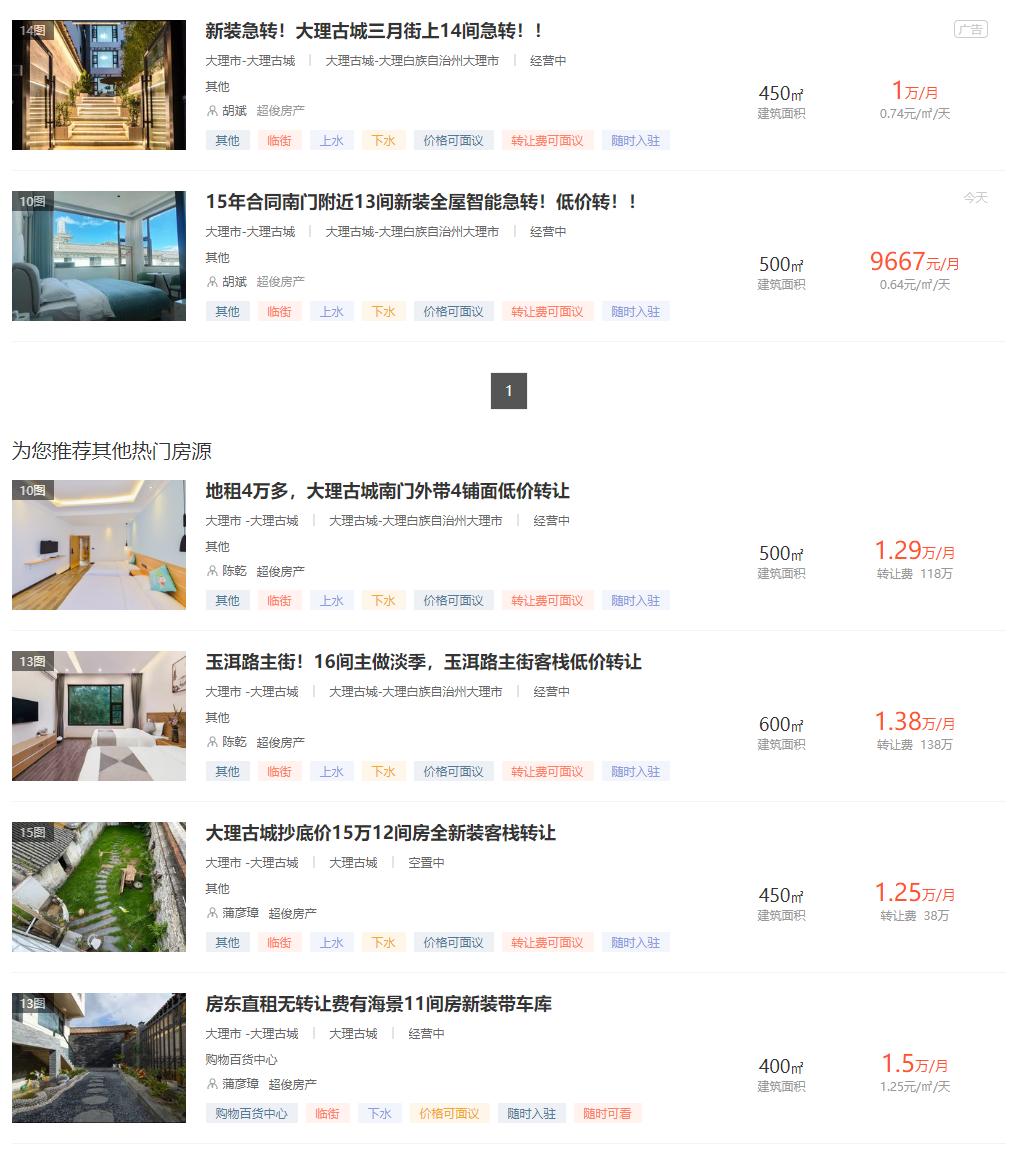Open listing 新装急转 大理古城三月街上14间
Viewport: 1018px width, 1149px height.
click(374, 31)
